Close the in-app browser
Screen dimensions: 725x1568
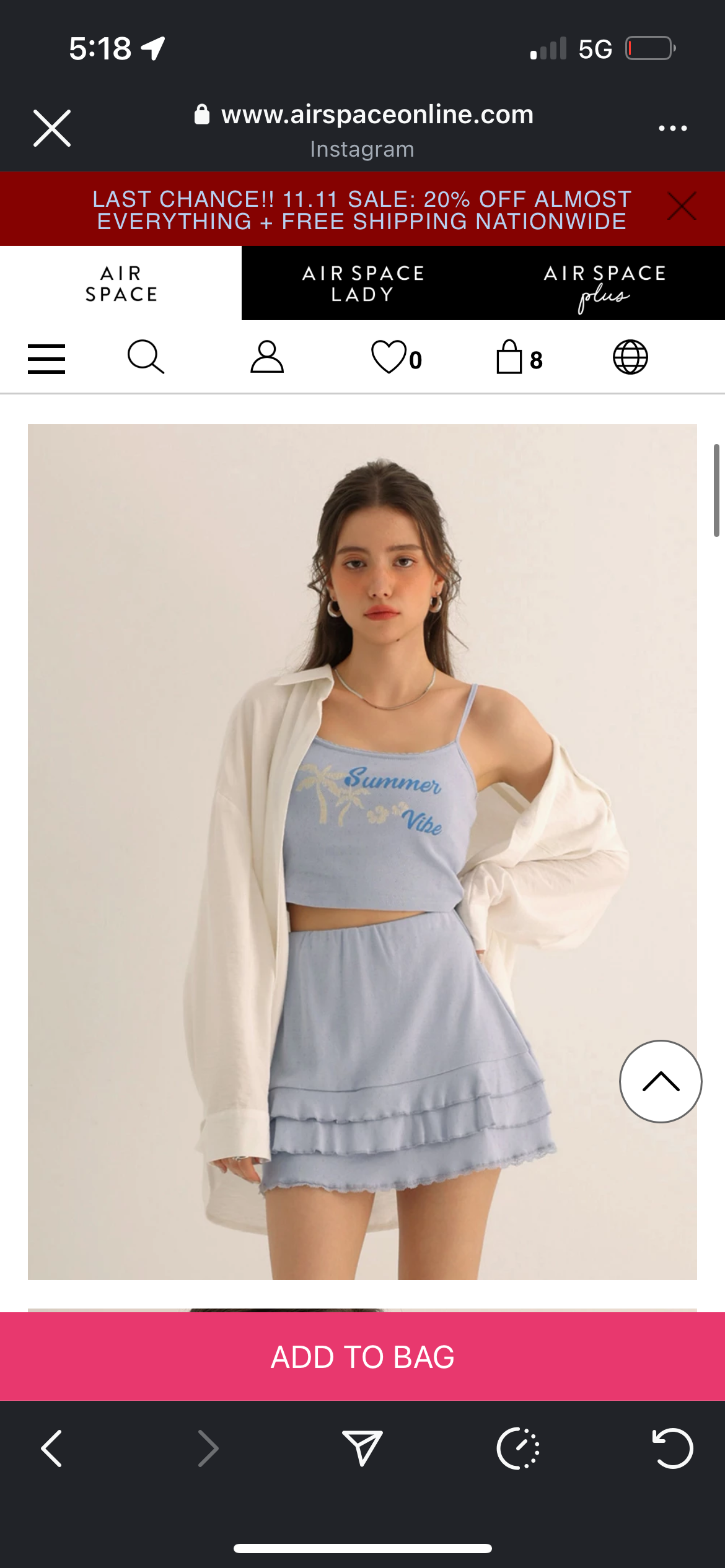(x=52, y=128)
